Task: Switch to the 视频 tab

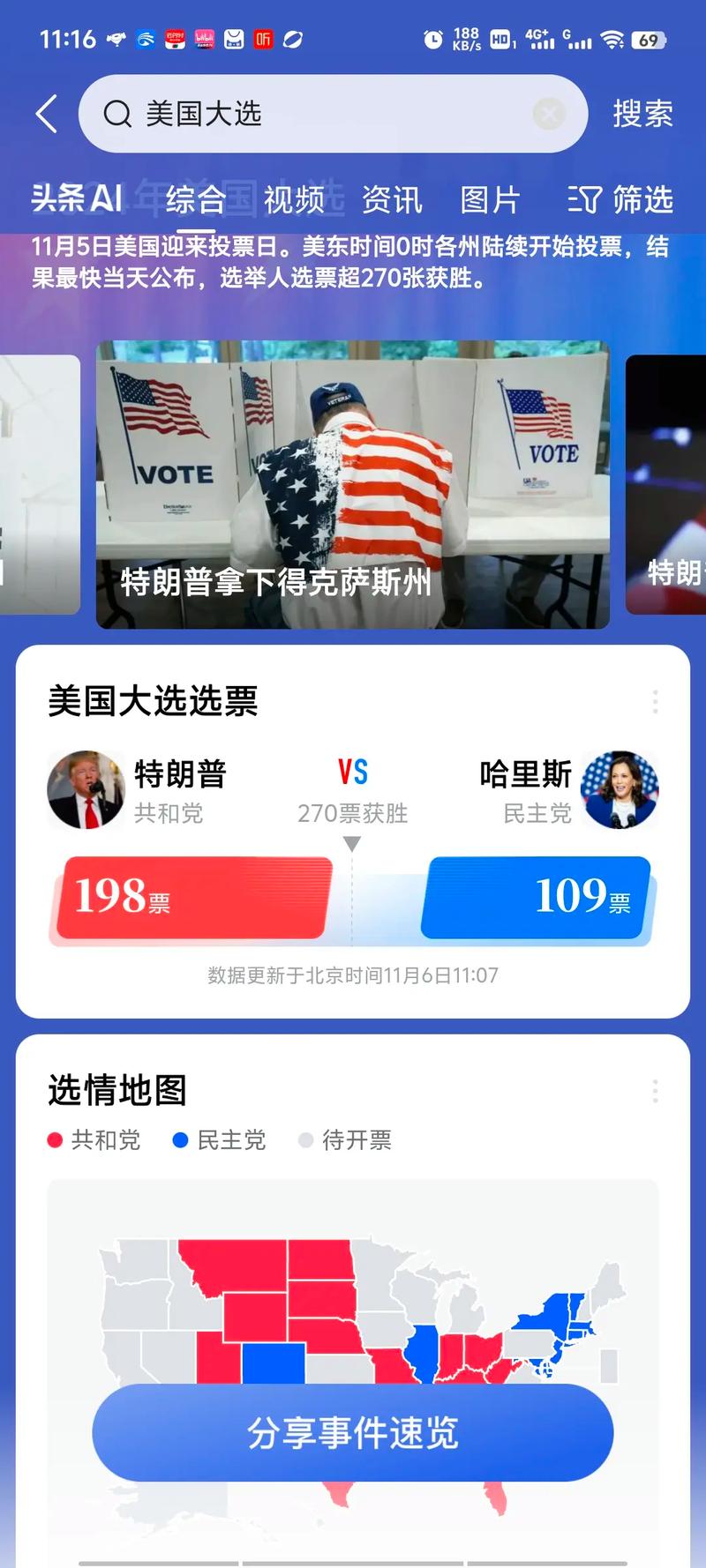Action: [x=294, y=201]
